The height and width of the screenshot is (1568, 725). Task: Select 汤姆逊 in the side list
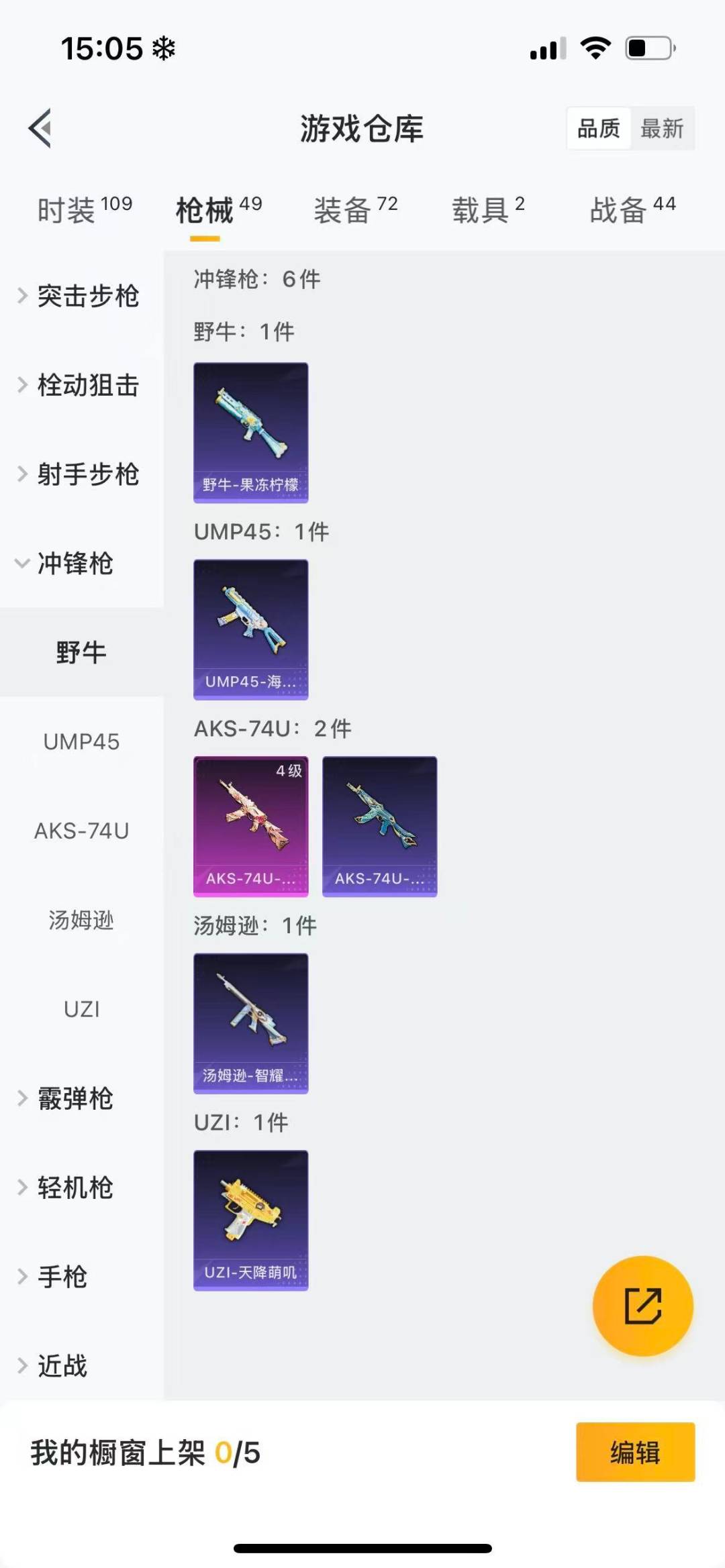(81, 920)
